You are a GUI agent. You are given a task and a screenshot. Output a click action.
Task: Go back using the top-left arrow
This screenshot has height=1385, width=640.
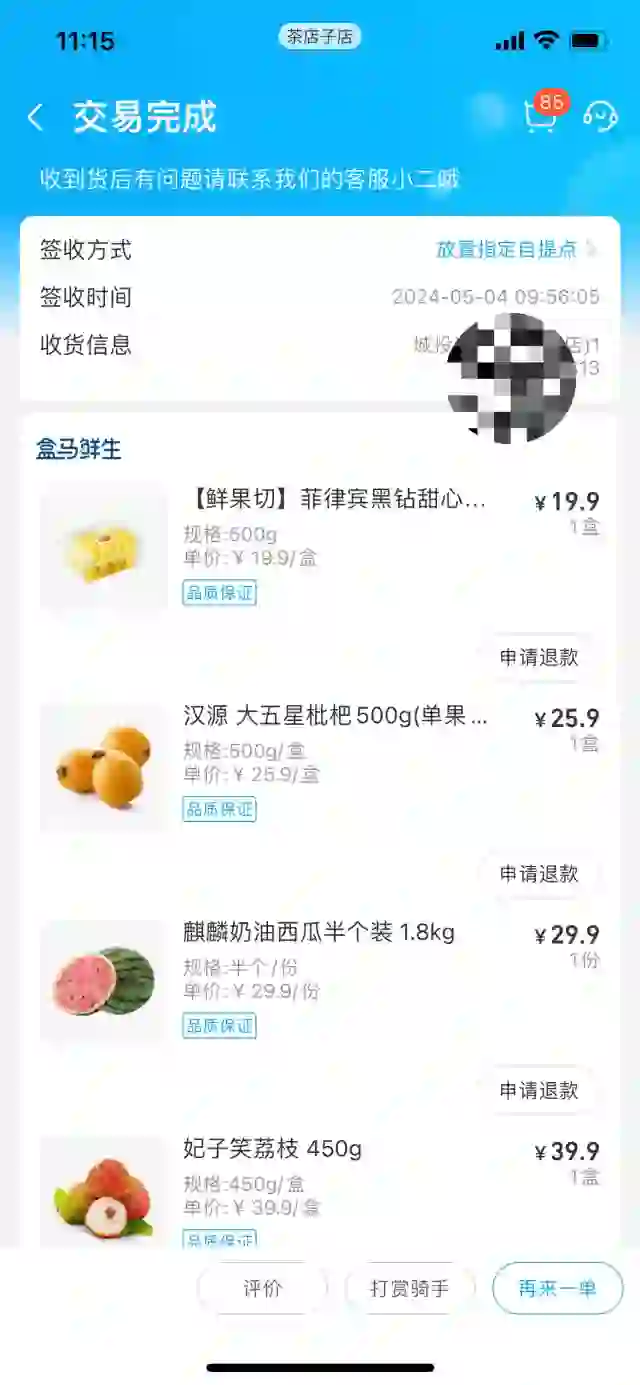(x=35, y=117)
